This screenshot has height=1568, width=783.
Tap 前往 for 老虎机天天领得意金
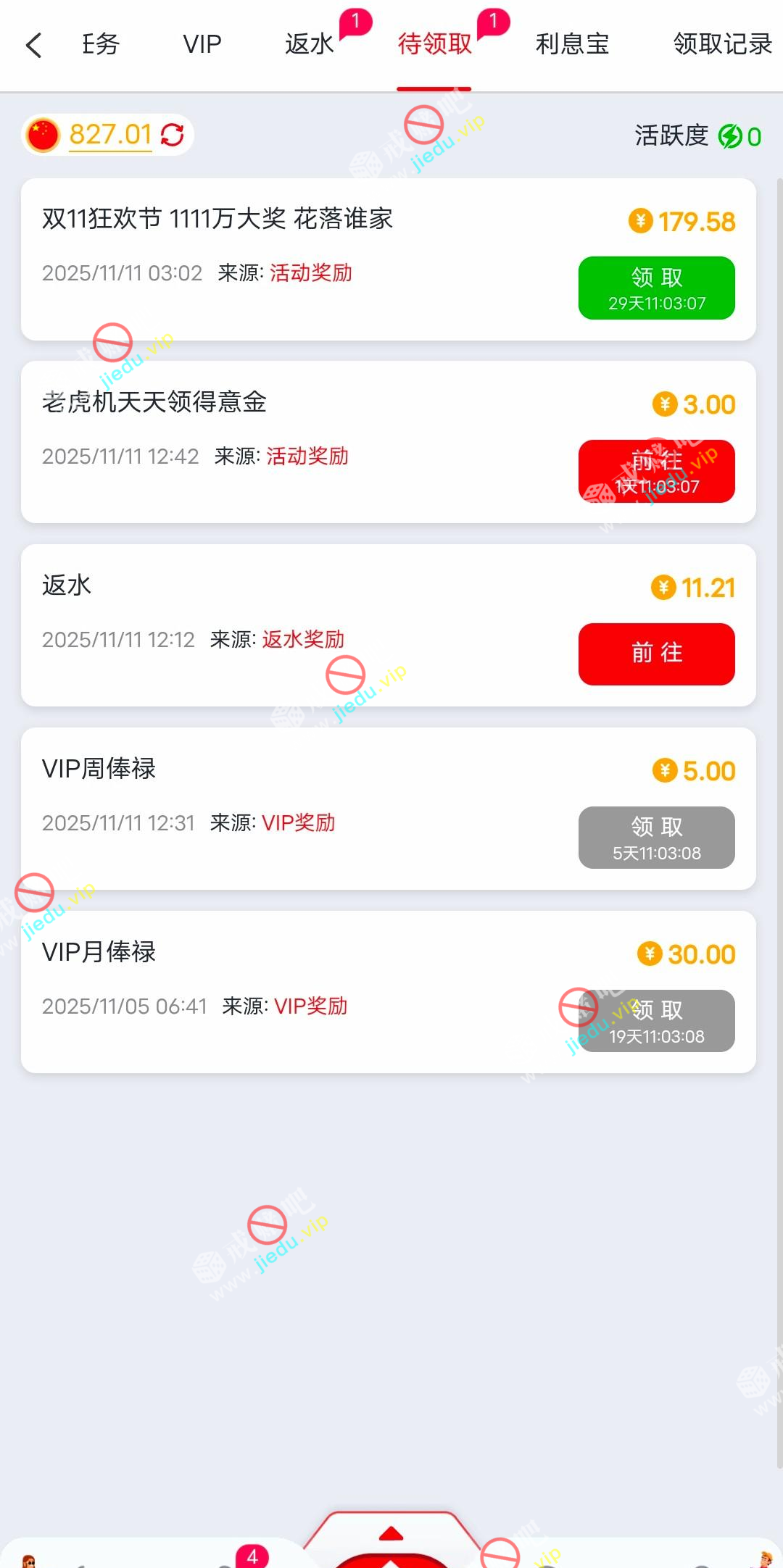click(x=656, y=471)
